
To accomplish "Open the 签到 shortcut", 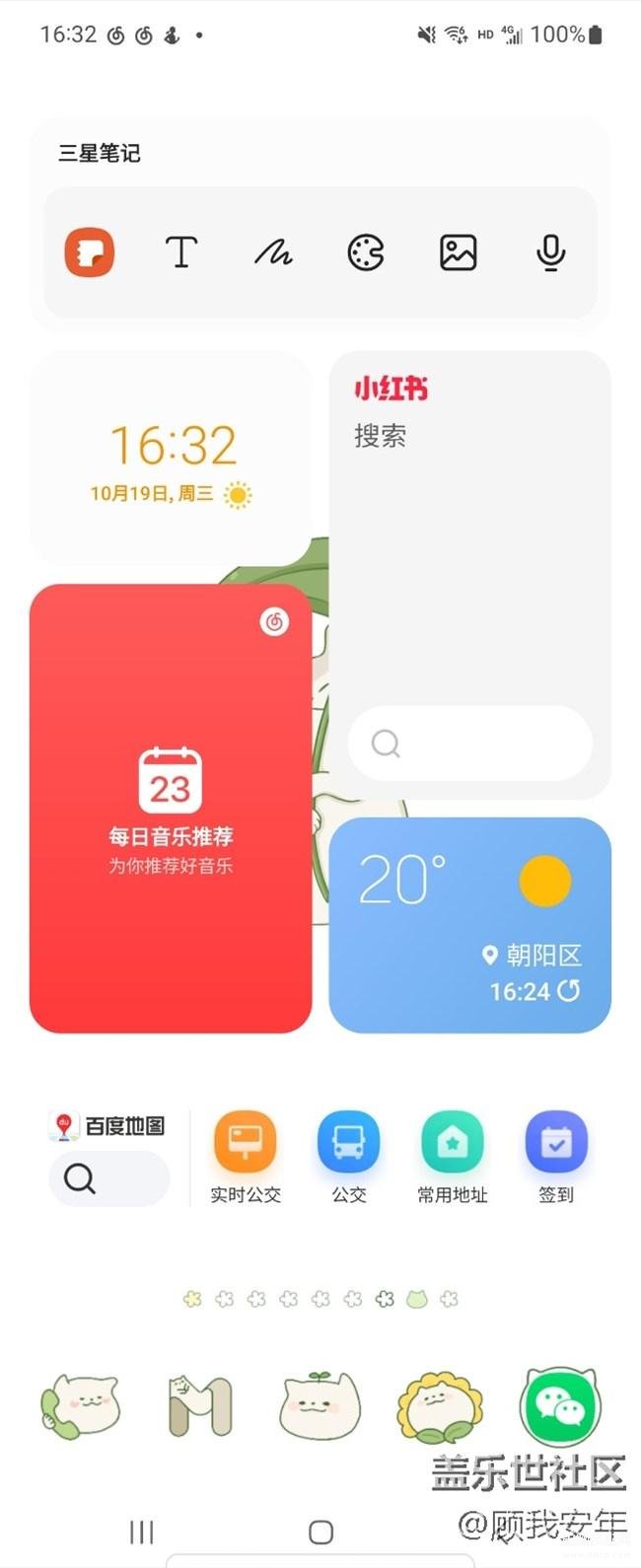I will click(556, 1156).
